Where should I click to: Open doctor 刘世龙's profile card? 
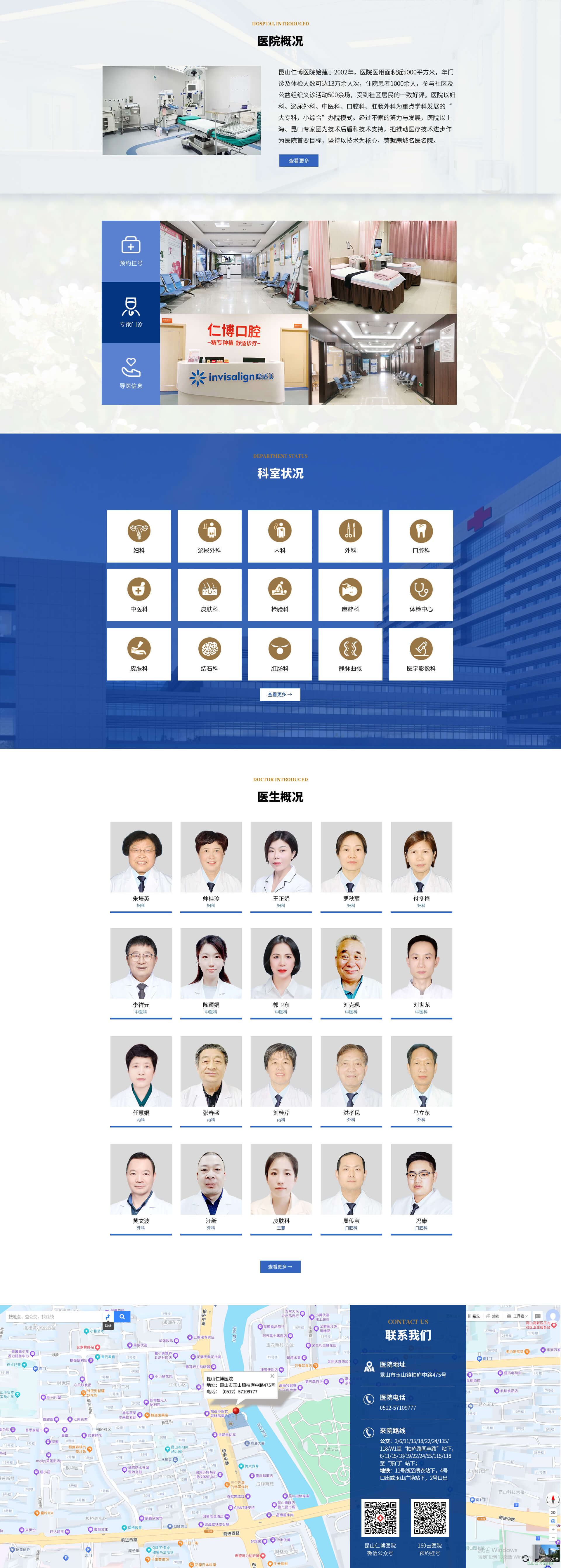(x=421, y=972)
